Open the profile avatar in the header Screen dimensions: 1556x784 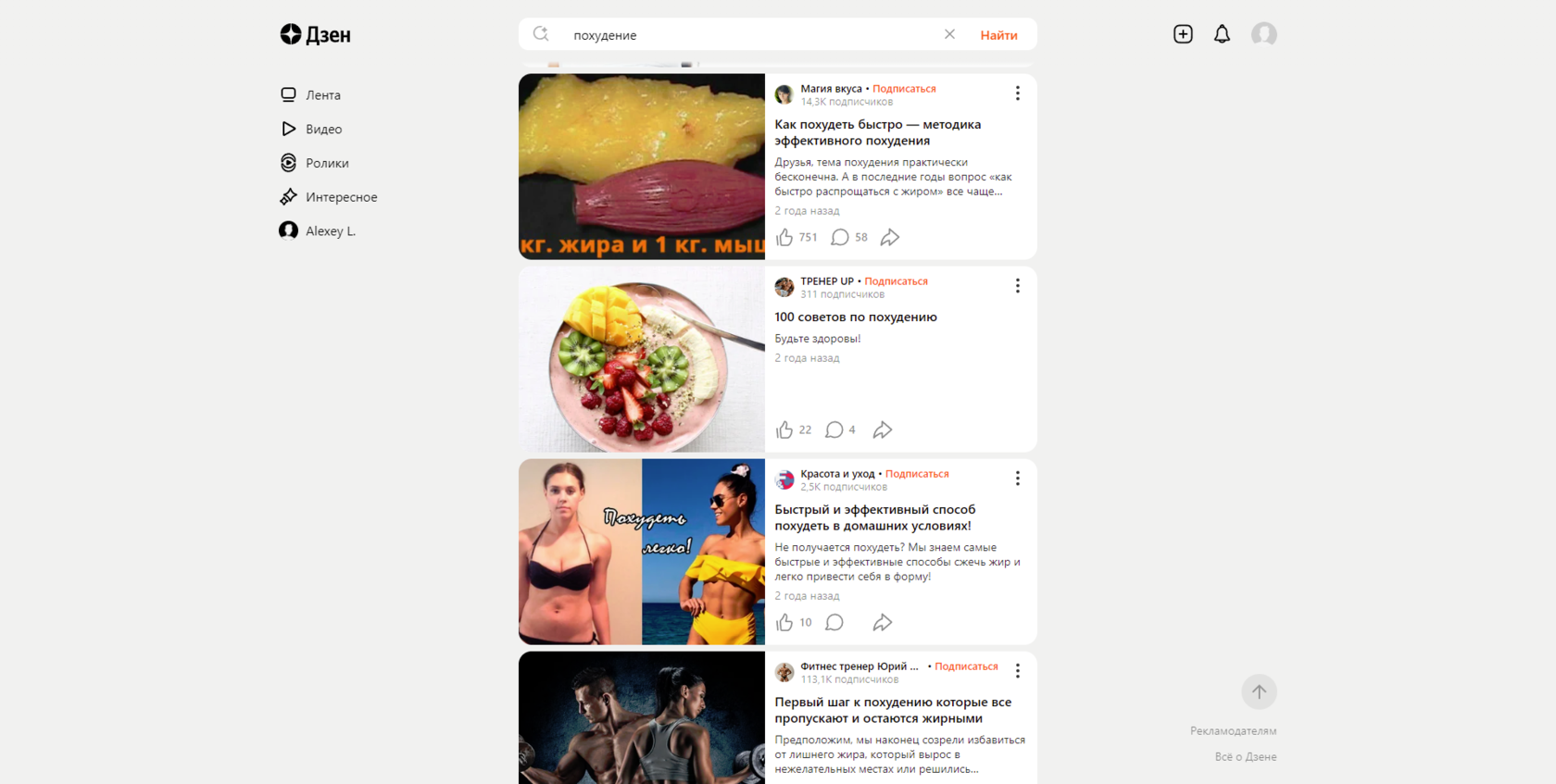tap(1263, 34)
